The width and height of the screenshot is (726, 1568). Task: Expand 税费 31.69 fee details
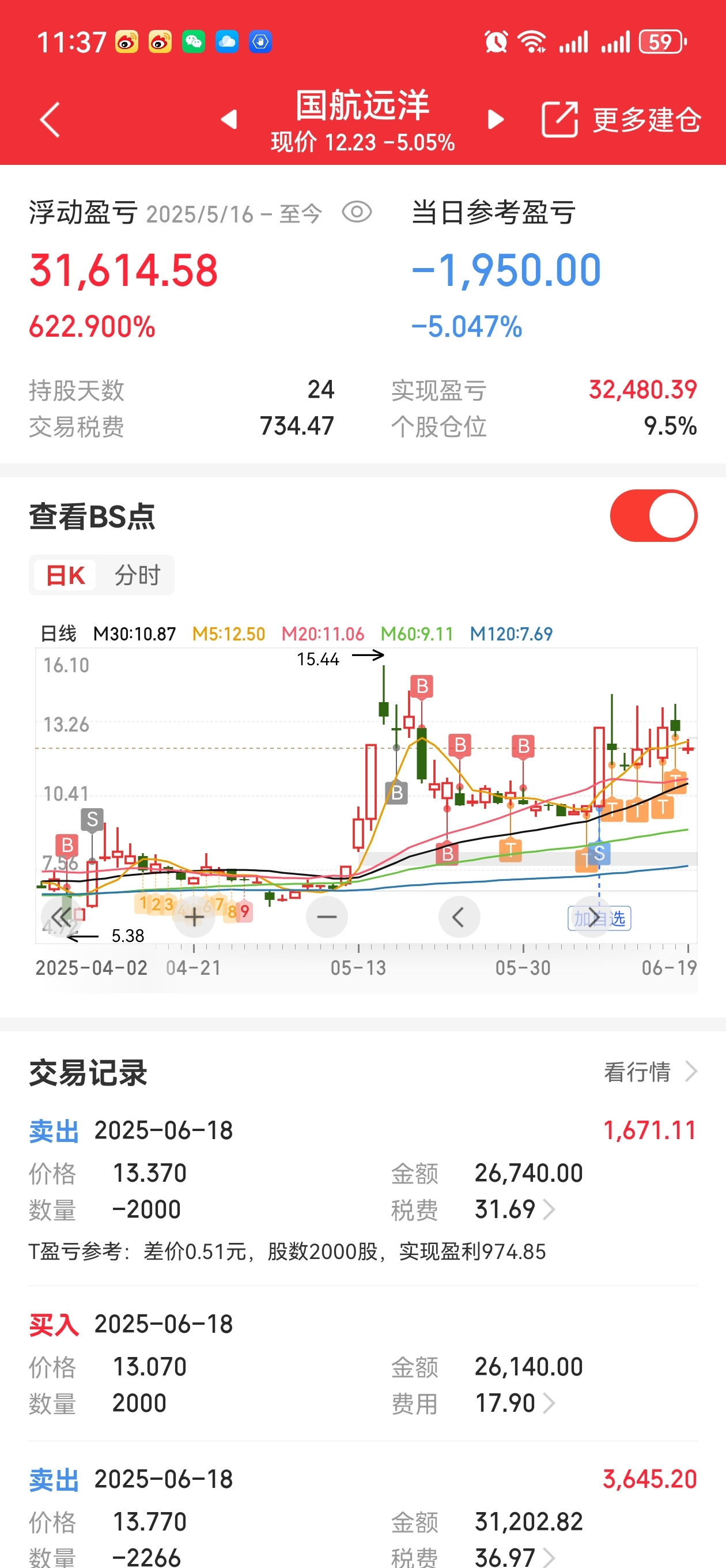click(x=515, y=1209)
